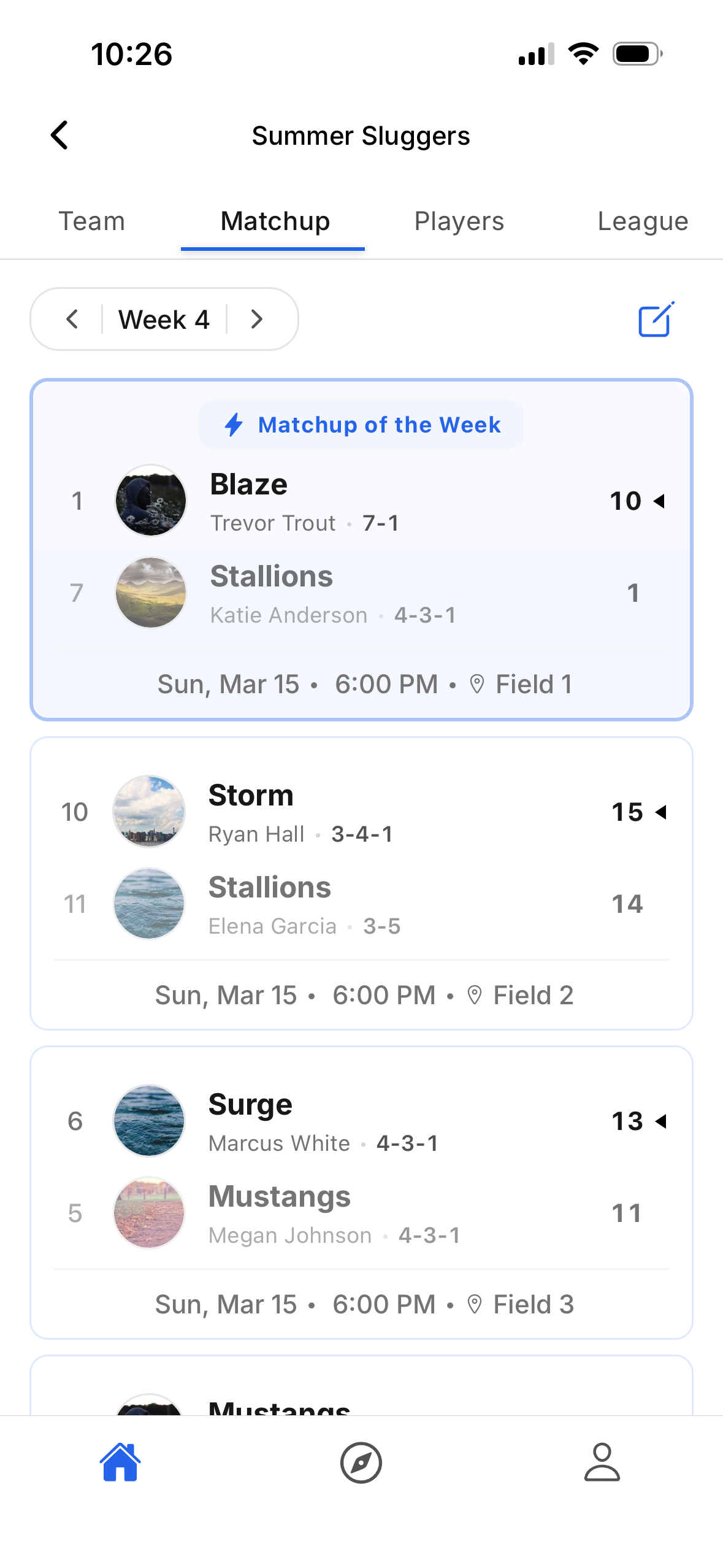Open the Profile icon at bottom right

click(x=602, y=1462)
